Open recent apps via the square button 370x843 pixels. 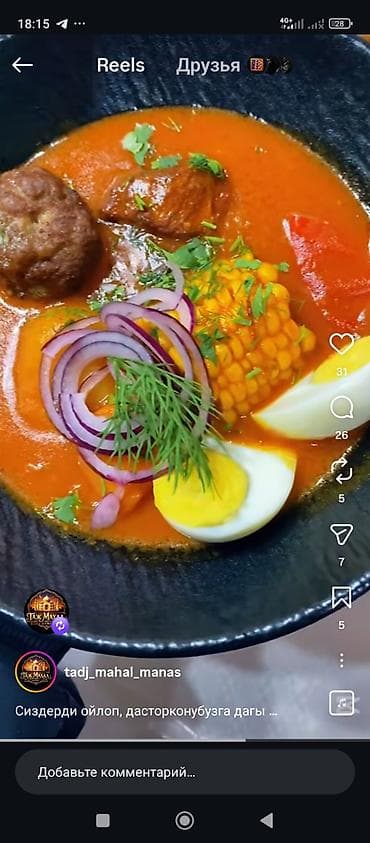coord(102,820)
